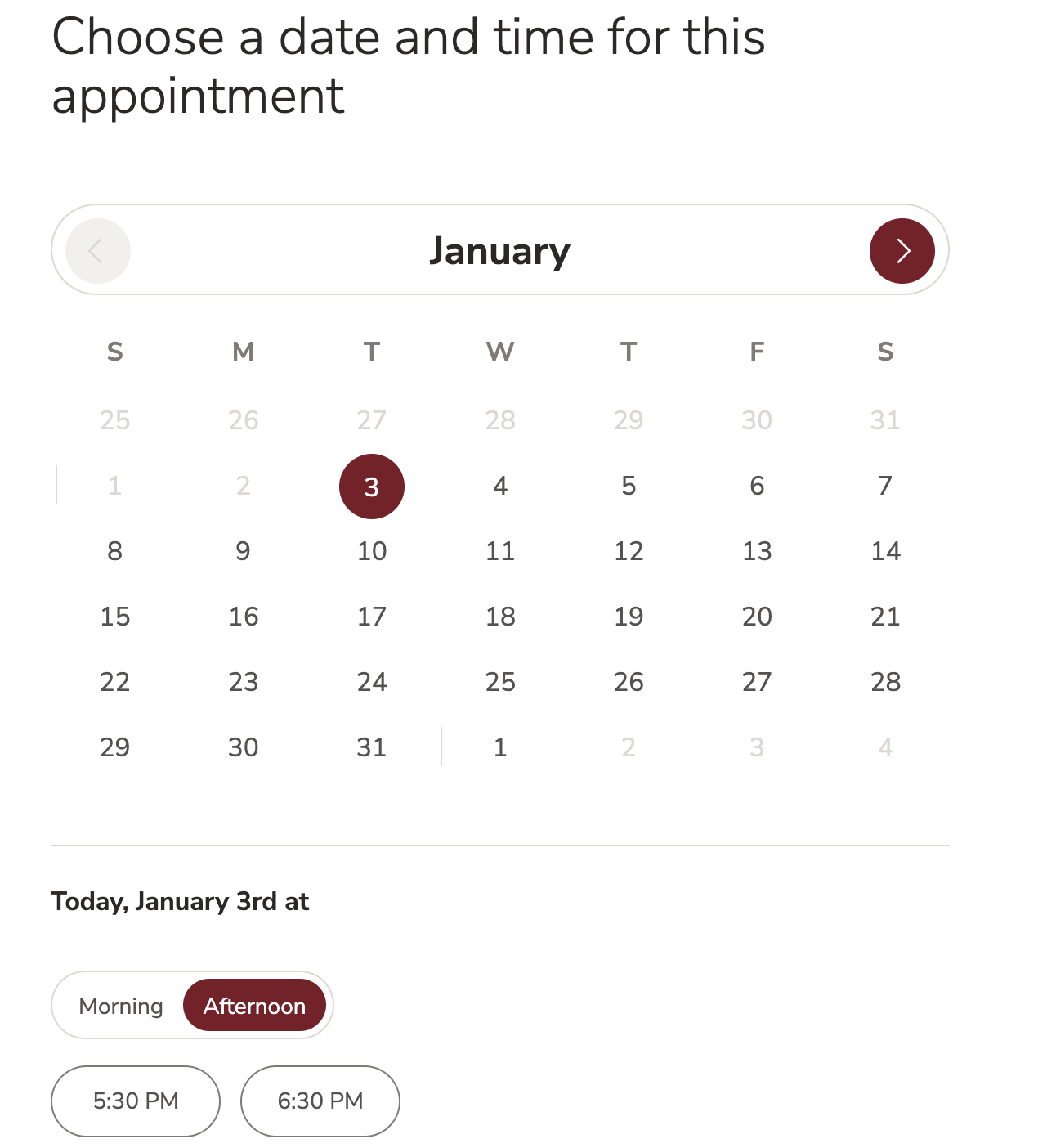Tap the highlighted date January 3
This screenshot has height=1148, width=1056.
pyautogui.click(x=372, y=487)
